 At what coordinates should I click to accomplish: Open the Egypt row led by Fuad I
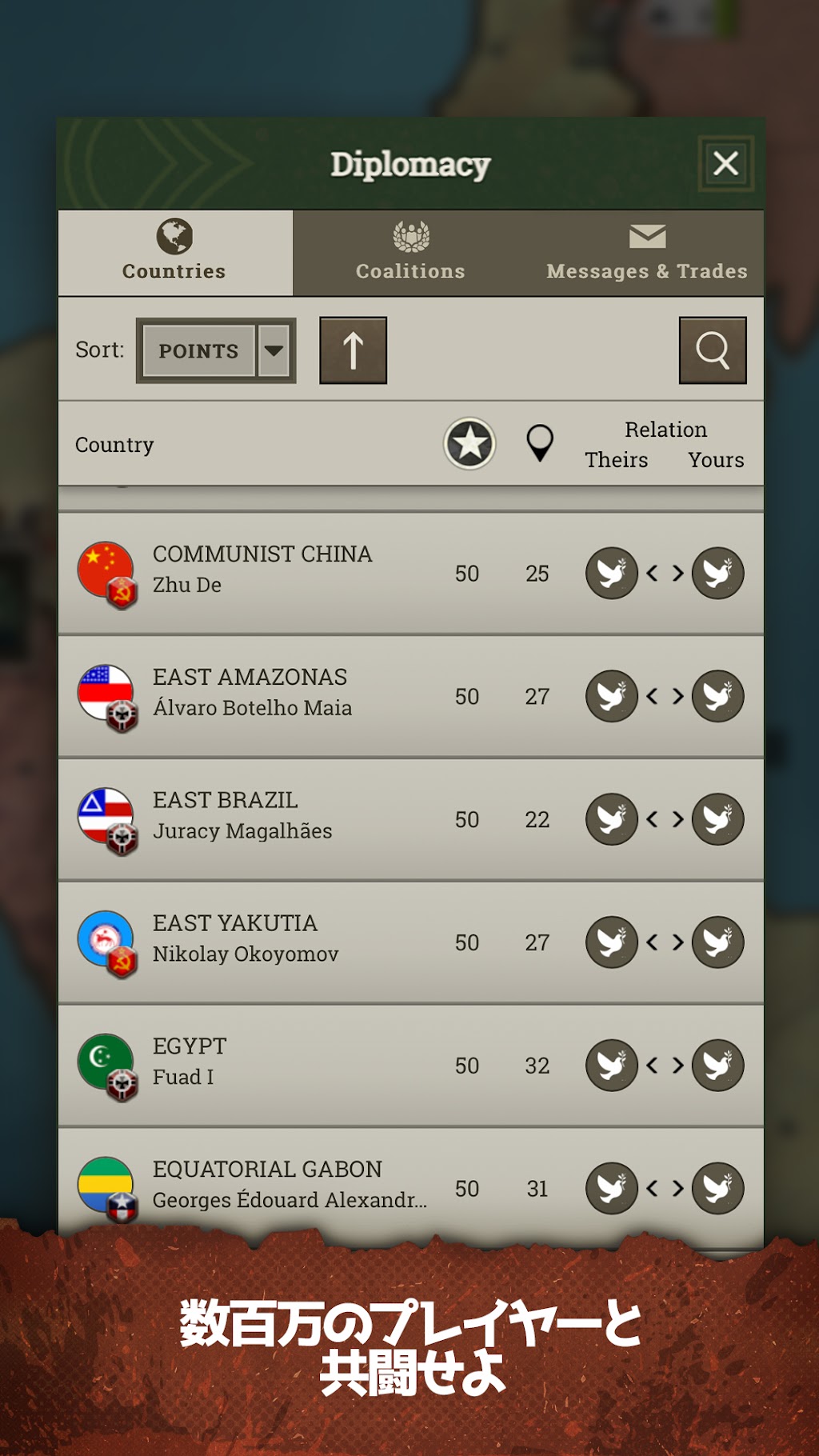[x=410, y=1066]
